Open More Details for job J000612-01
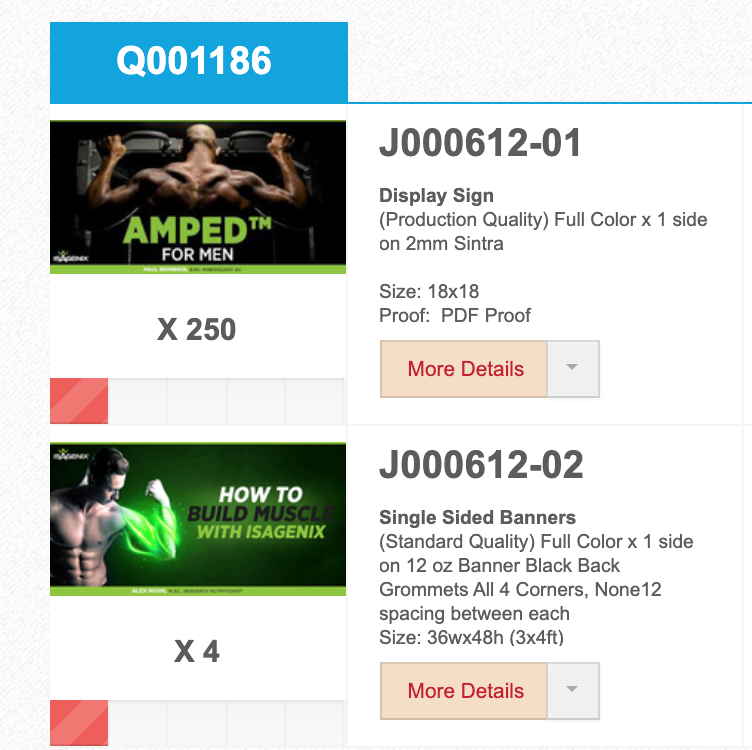The width and height of the screenshot is (752, 750). point(465,369)
